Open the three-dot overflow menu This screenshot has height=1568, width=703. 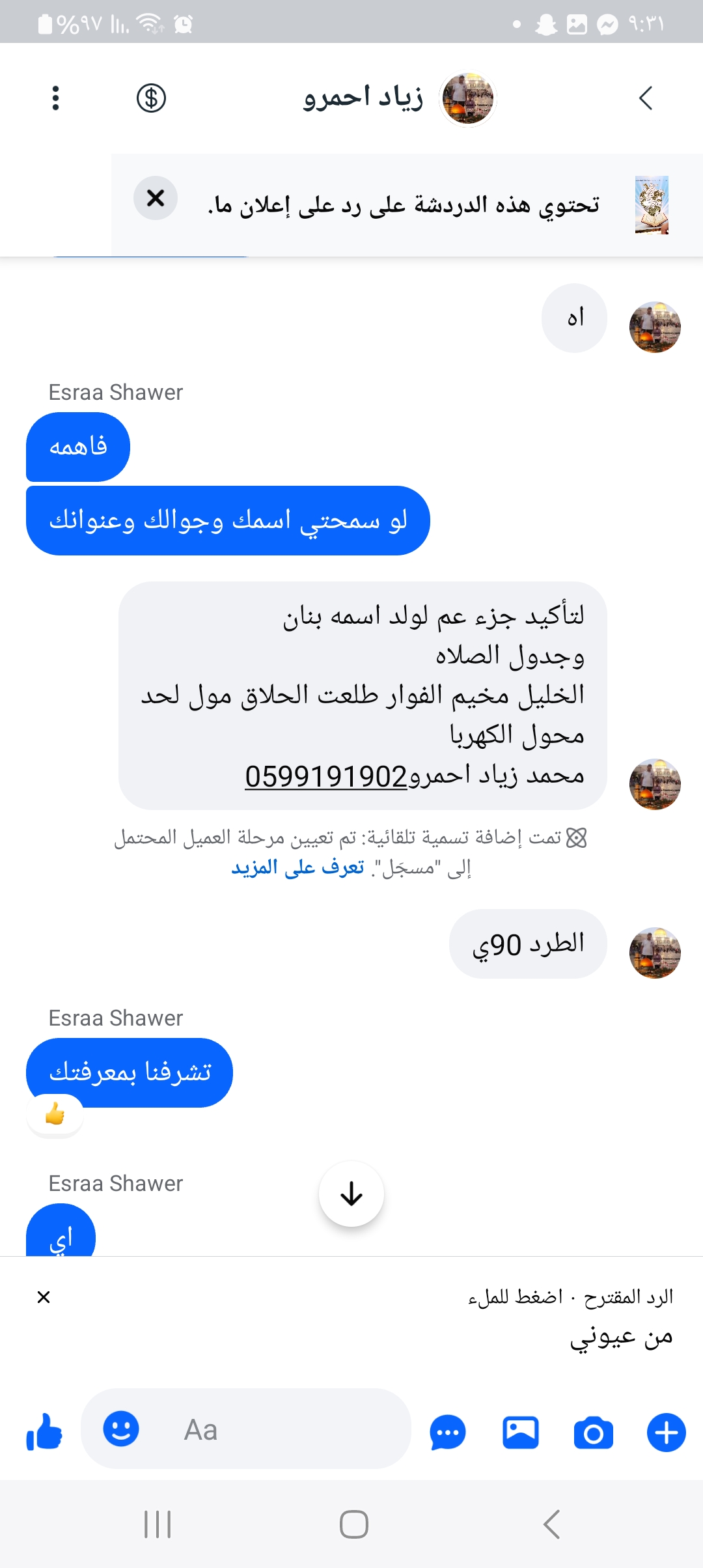click(55, 98)
